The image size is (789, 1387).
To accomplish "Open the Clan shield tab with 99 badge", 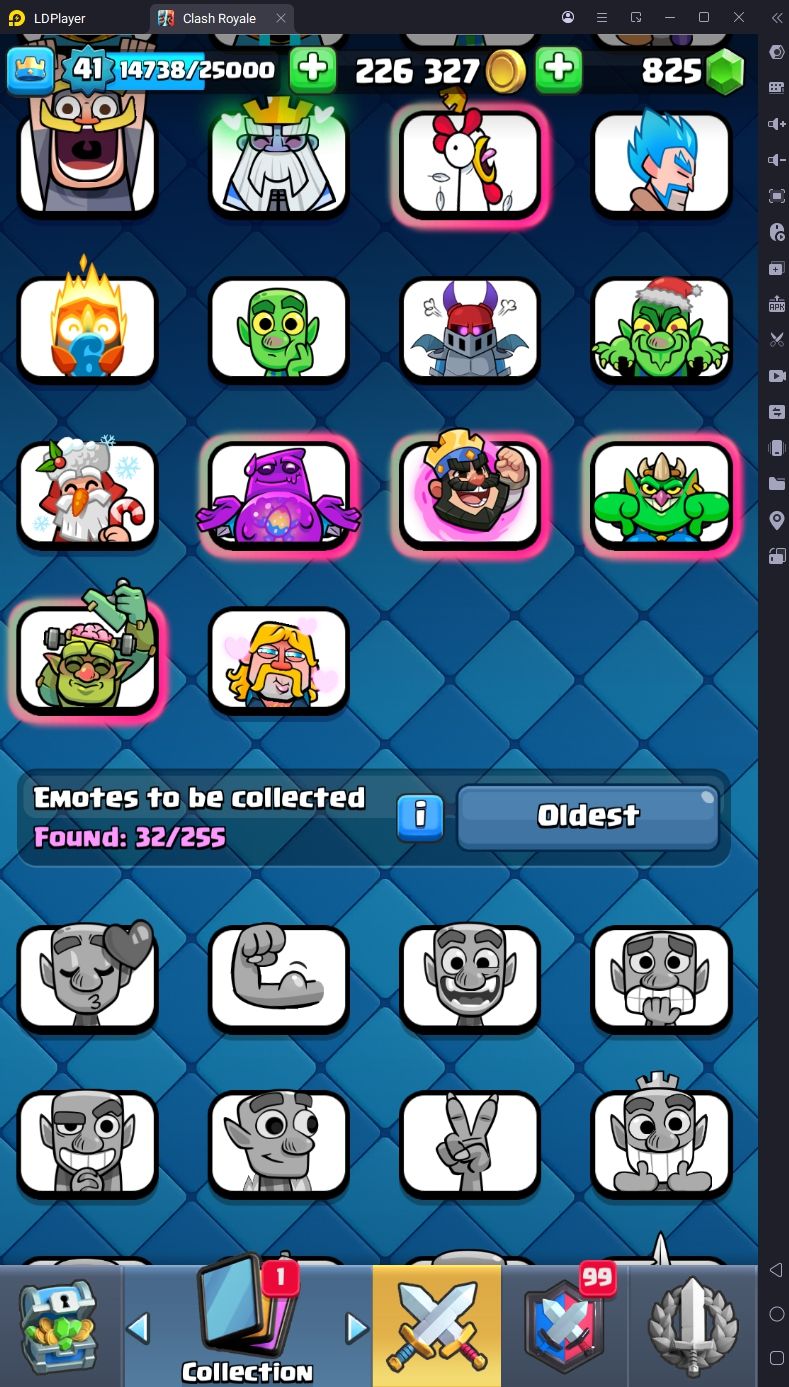I will pos(567,1326).
